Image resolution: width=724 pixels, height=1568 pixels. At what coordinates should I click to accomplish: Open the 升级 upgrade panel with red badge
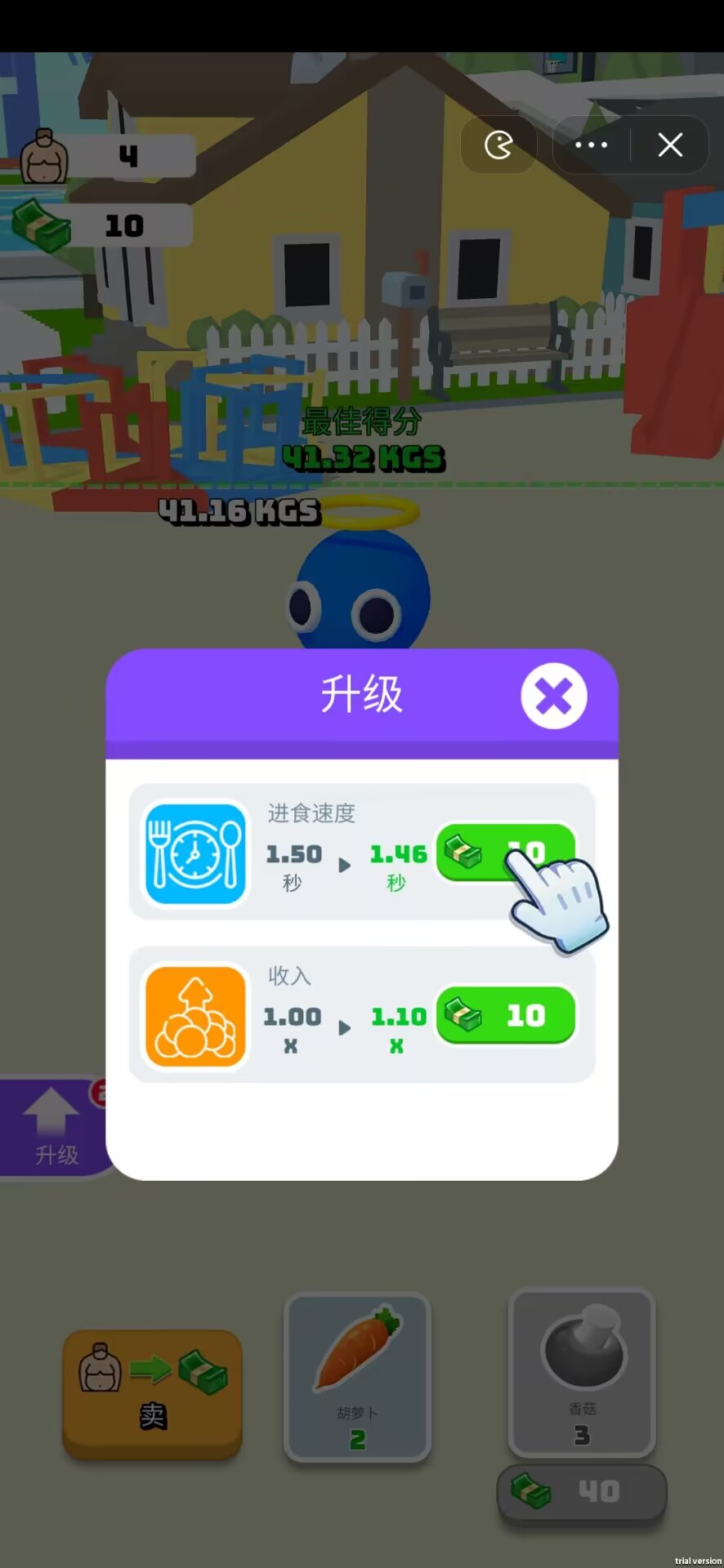[54, 1127]
